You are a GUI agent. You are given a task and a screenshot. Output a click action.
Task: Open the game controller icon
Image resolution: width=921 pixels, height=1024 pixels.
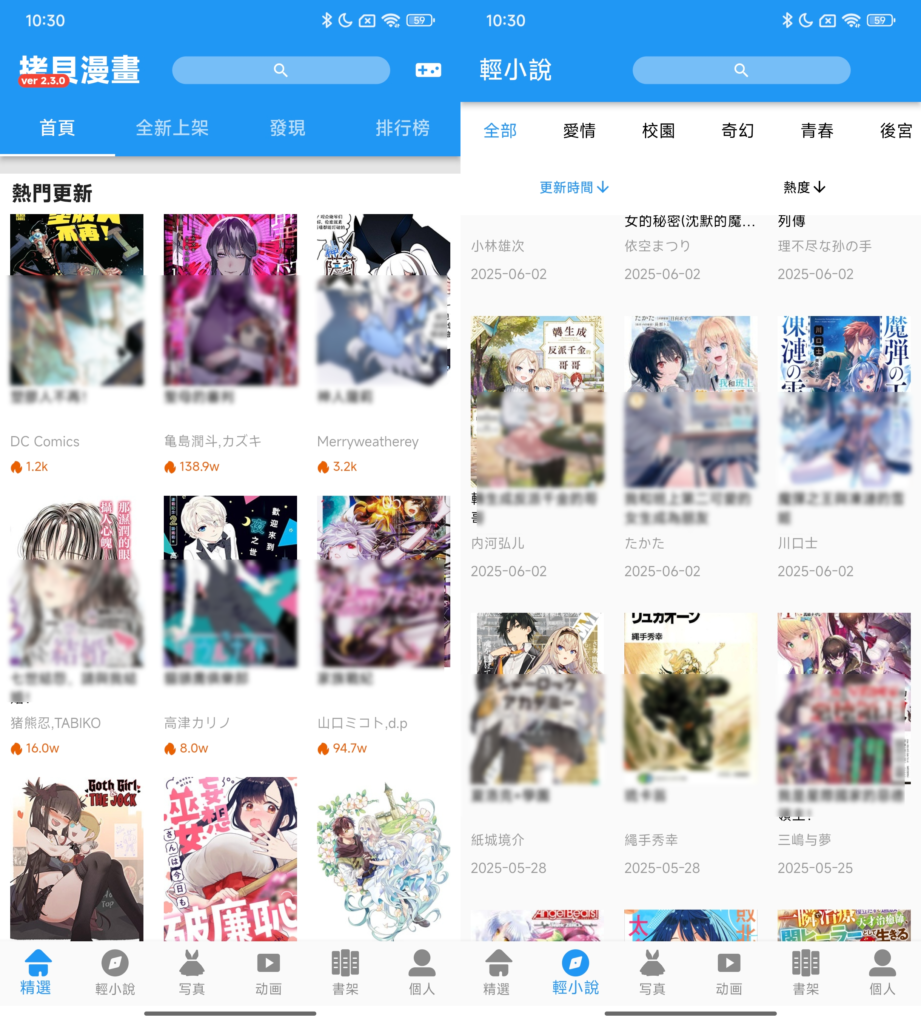(428, 70)
